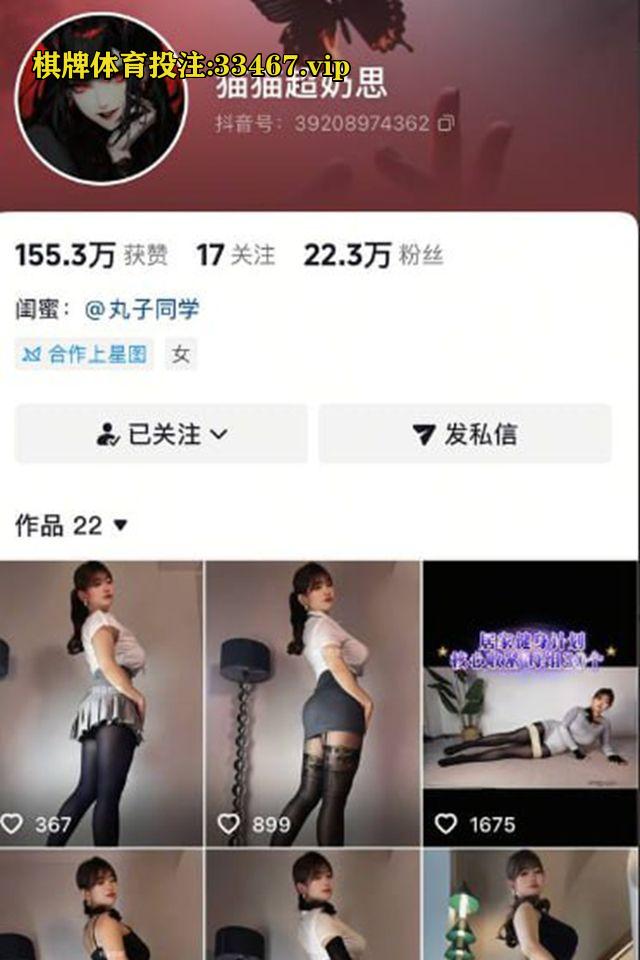View the 17 关注 following list

pyautogui.click(x=235, y=255)
